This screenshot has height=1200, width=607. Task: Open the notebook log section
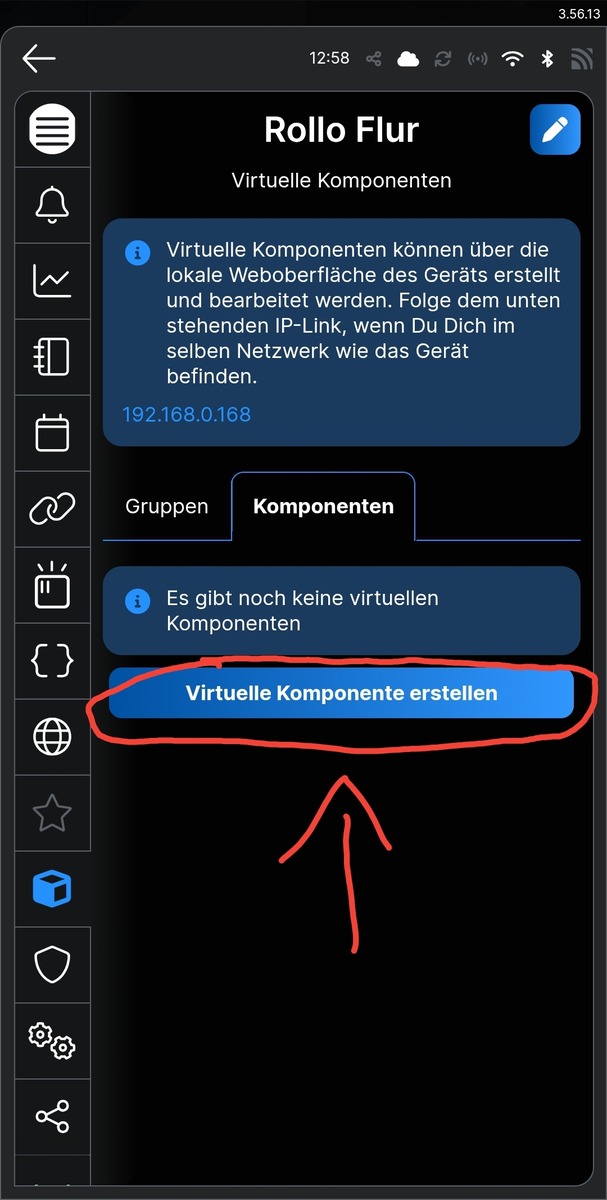coord(52,357)
